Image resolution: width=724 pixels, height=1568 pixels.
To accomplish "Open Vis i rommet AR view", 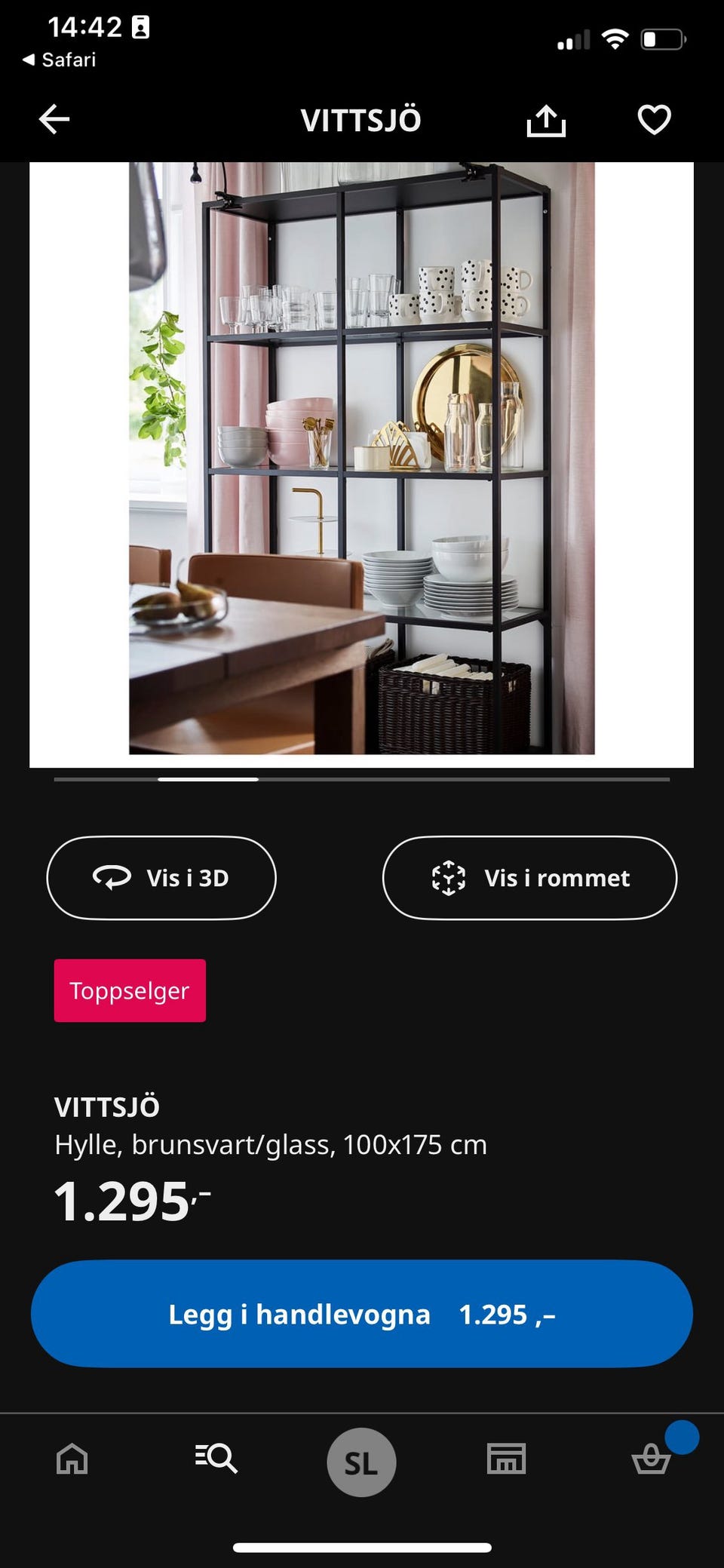I will [x=529, y=877].
